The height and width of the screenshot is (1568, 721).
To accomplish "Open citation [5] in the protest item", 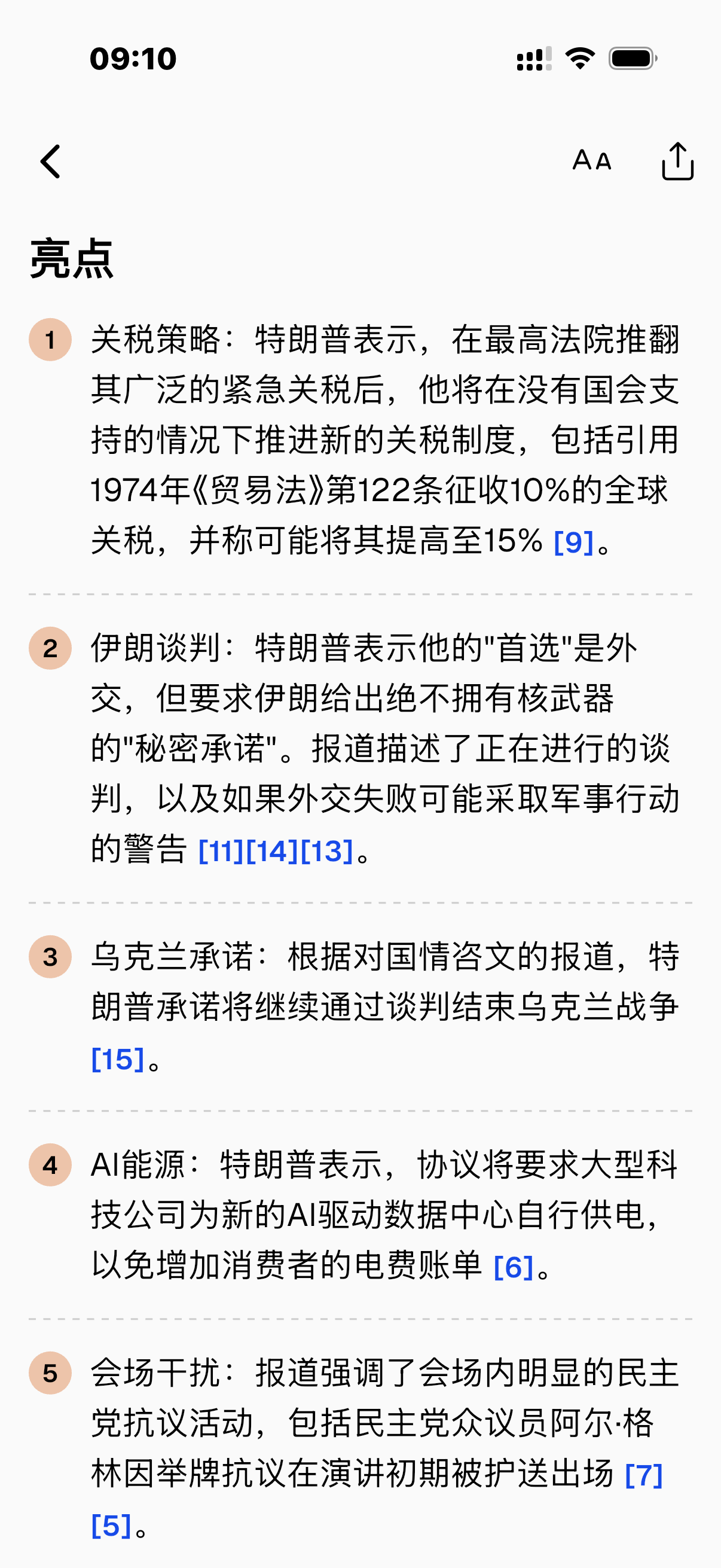I will (111, 1526).
